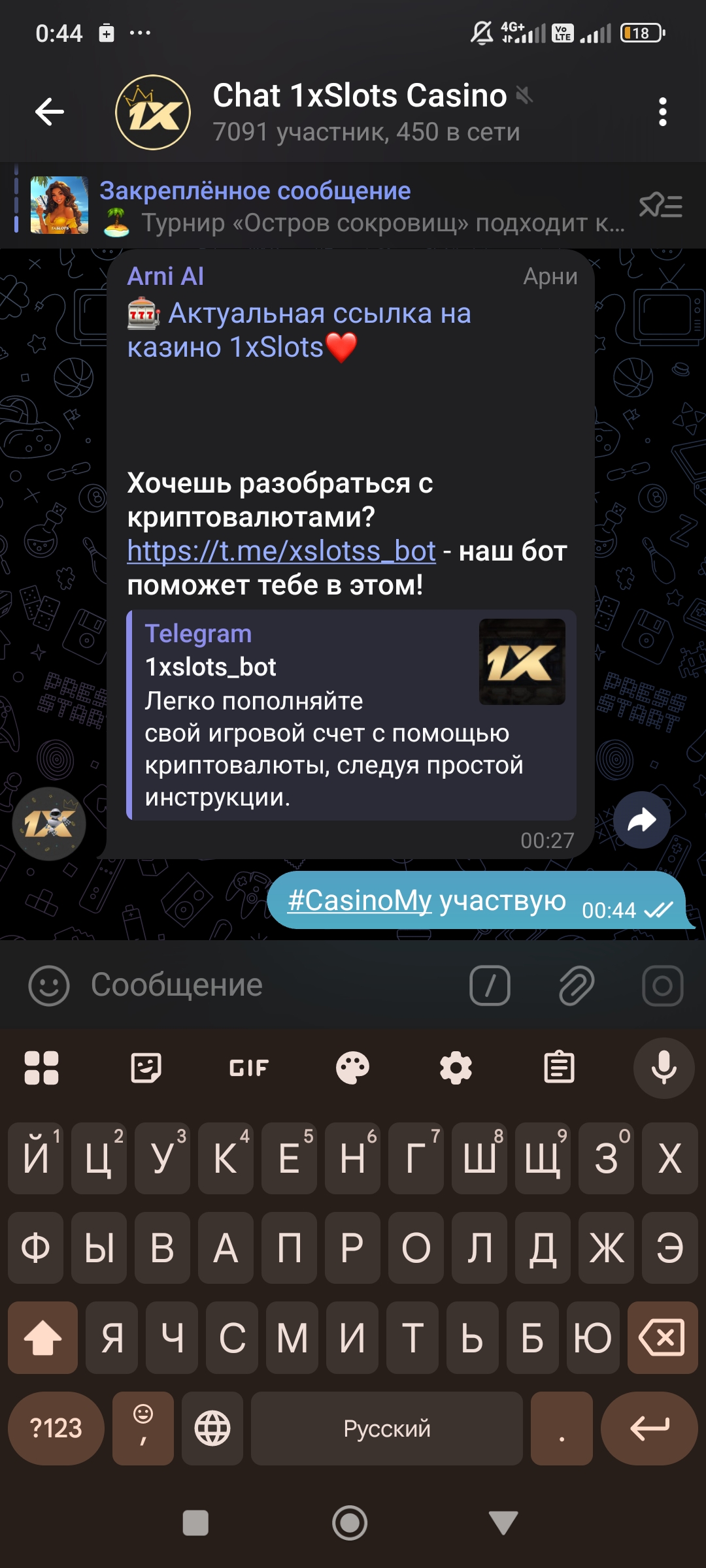Viewport: 706px width, 1568px height.
Task: Start voice typing with the keyboard microphone
Action: click(x=664, y=1068)
